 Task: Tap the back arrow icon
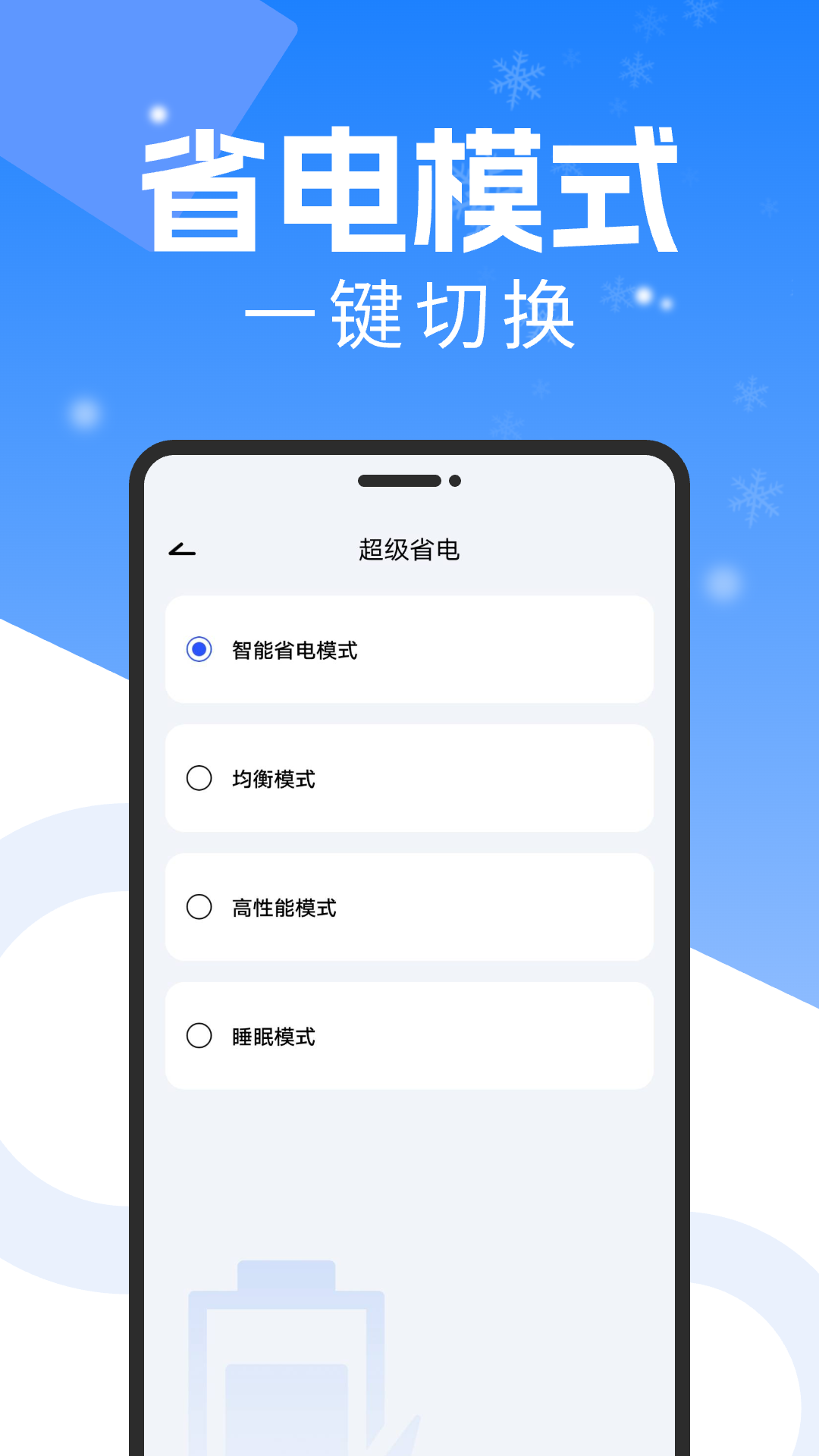[x=180, y=548]
